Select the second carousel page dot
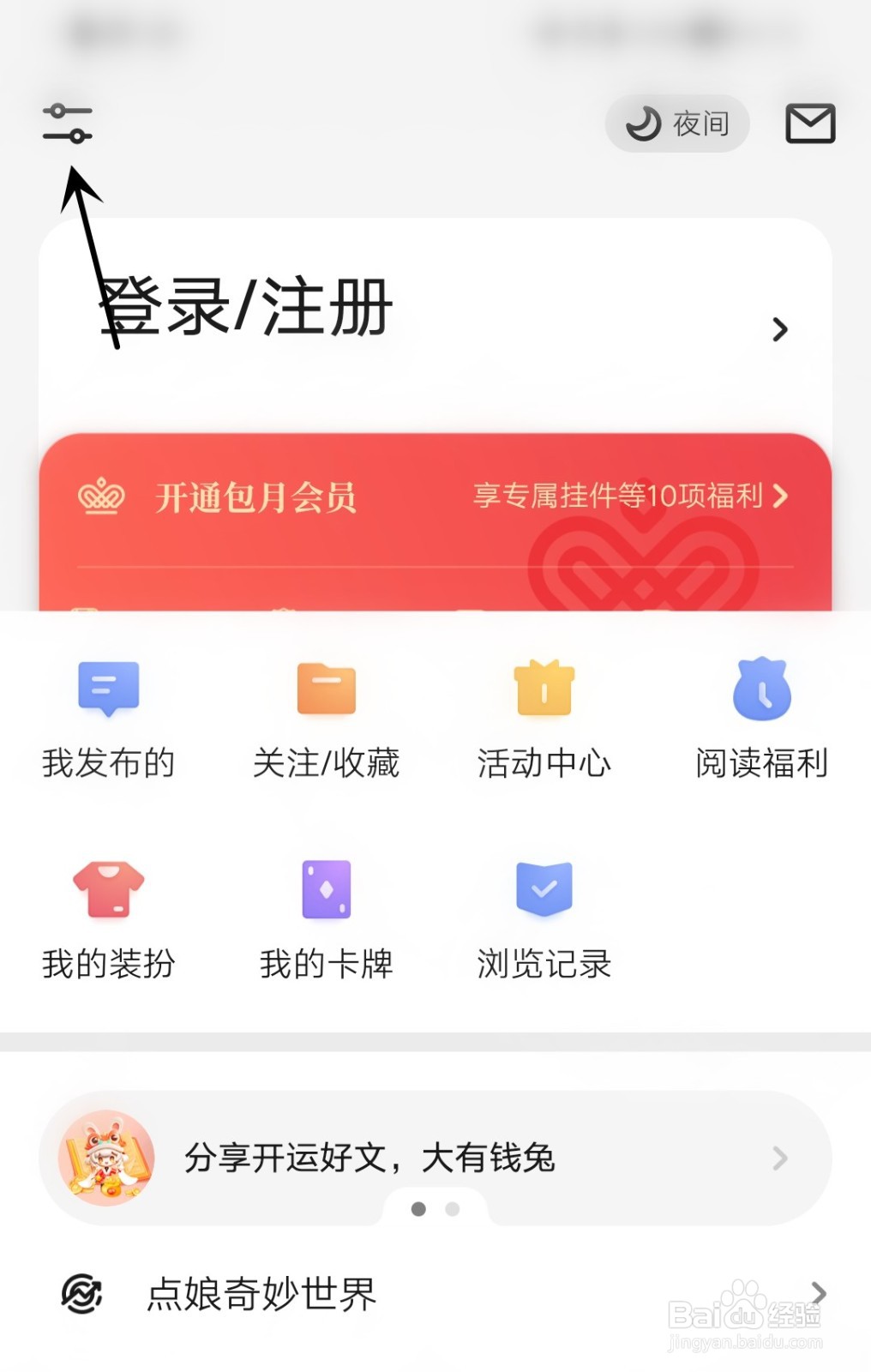 point(452,1210)
